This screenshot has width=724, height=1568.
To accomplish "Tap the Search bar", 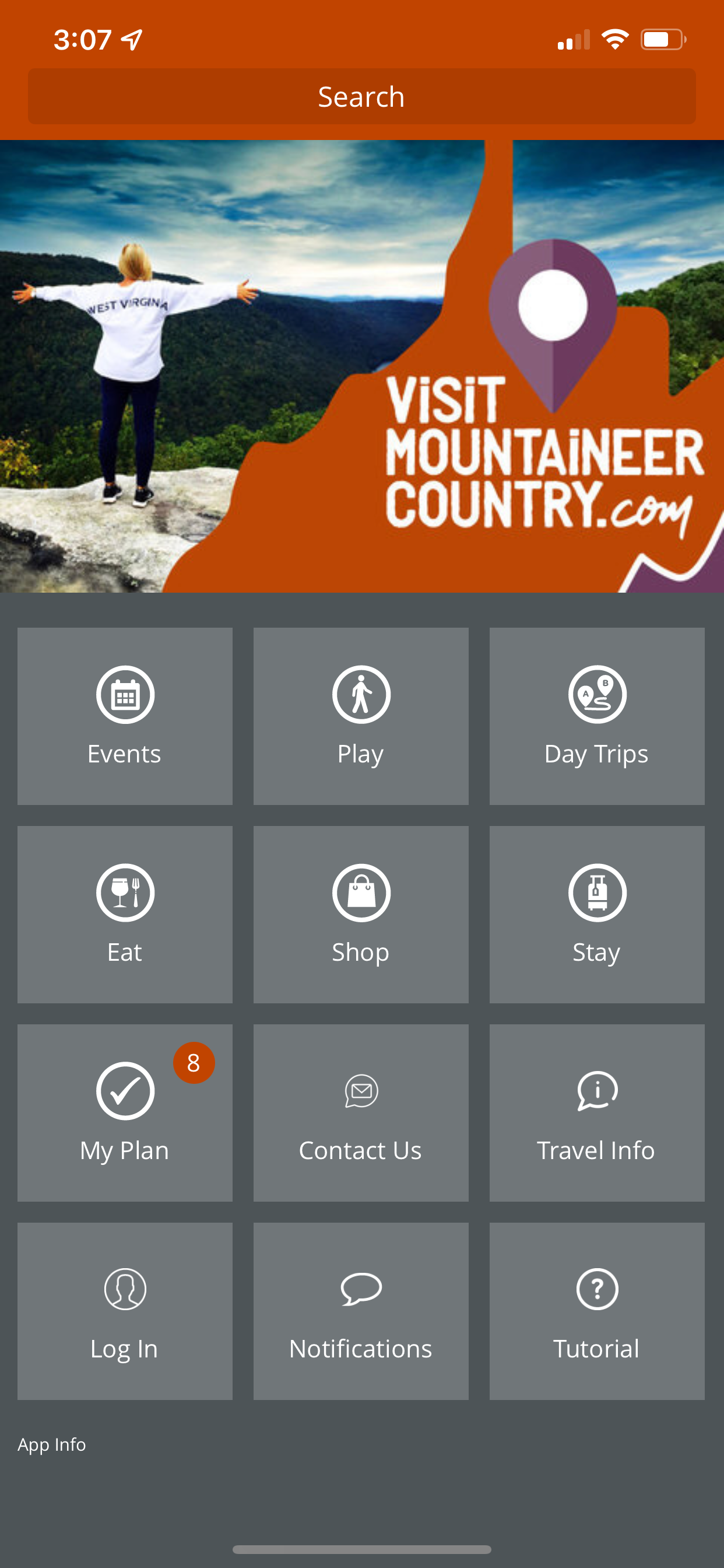I will point(361,96).
